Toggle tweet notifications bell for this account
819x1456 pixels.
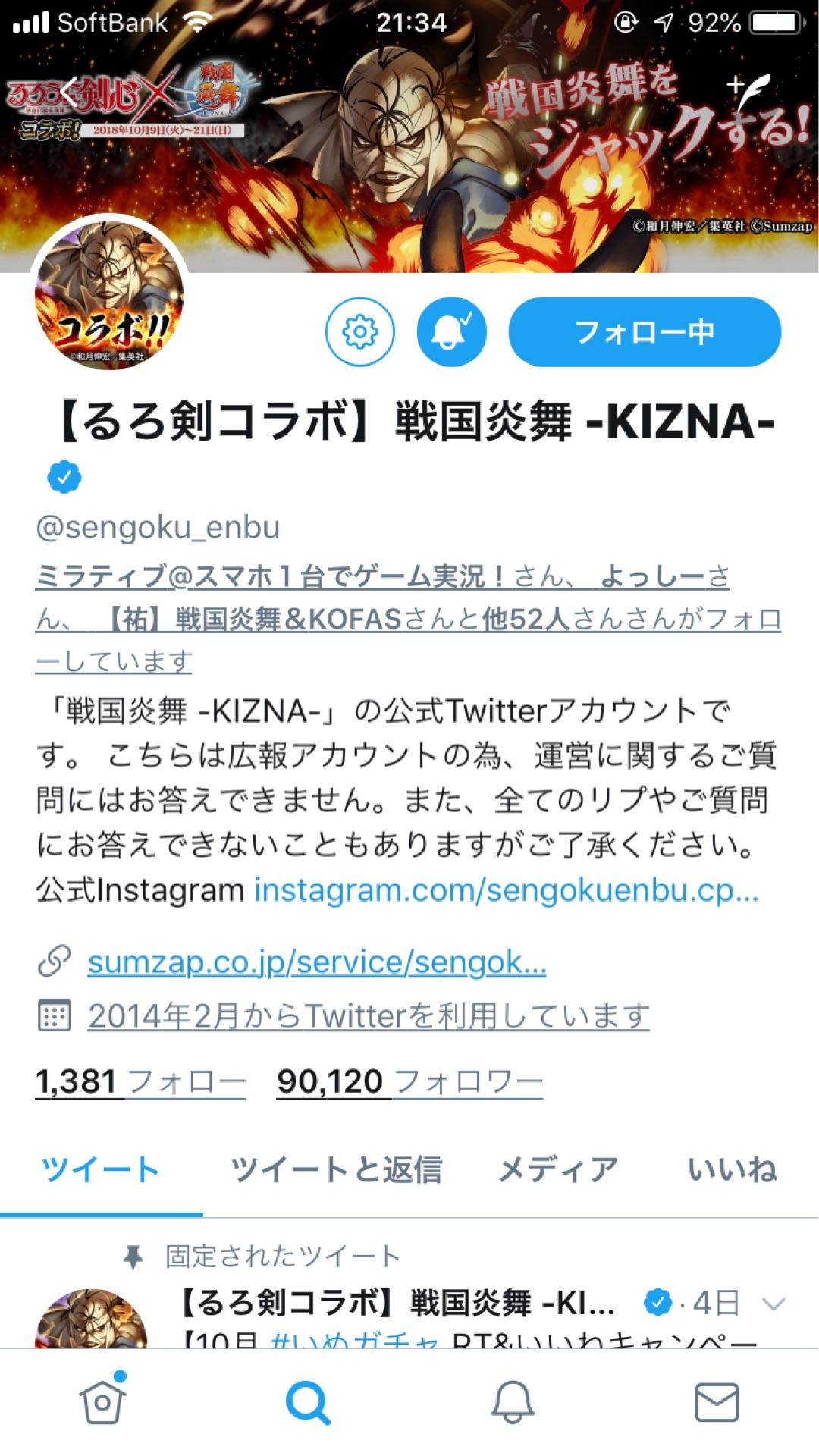pos(451,331)
